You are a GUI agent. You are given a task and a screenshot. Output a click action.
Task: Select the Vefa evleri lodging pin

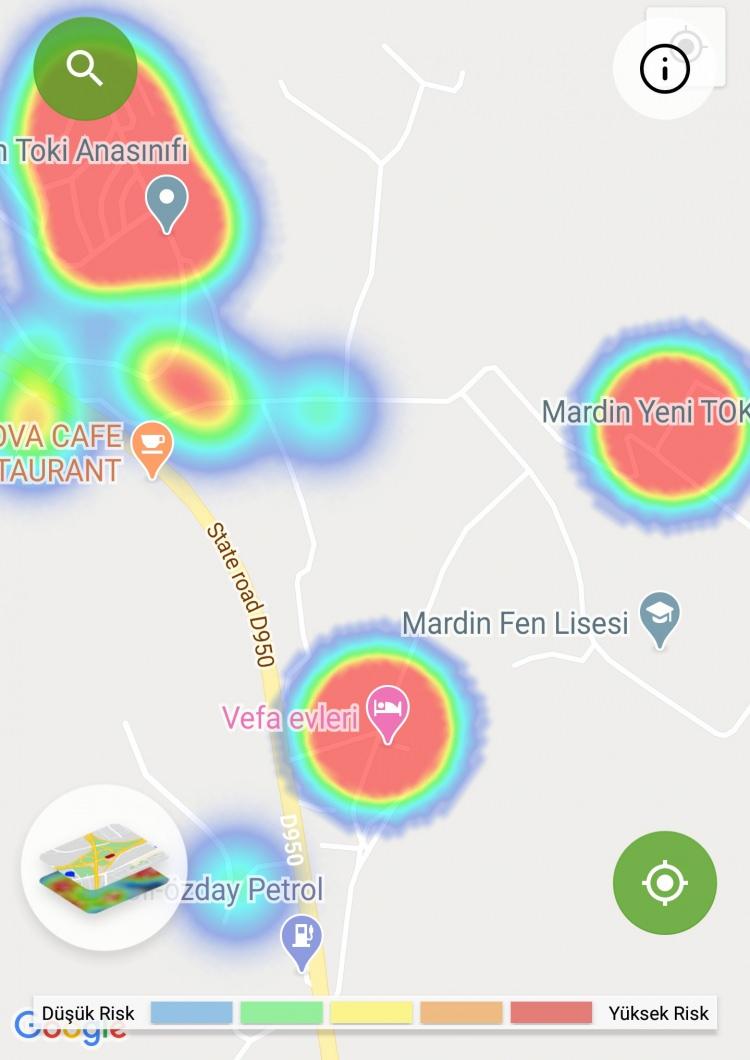[388, 711]
